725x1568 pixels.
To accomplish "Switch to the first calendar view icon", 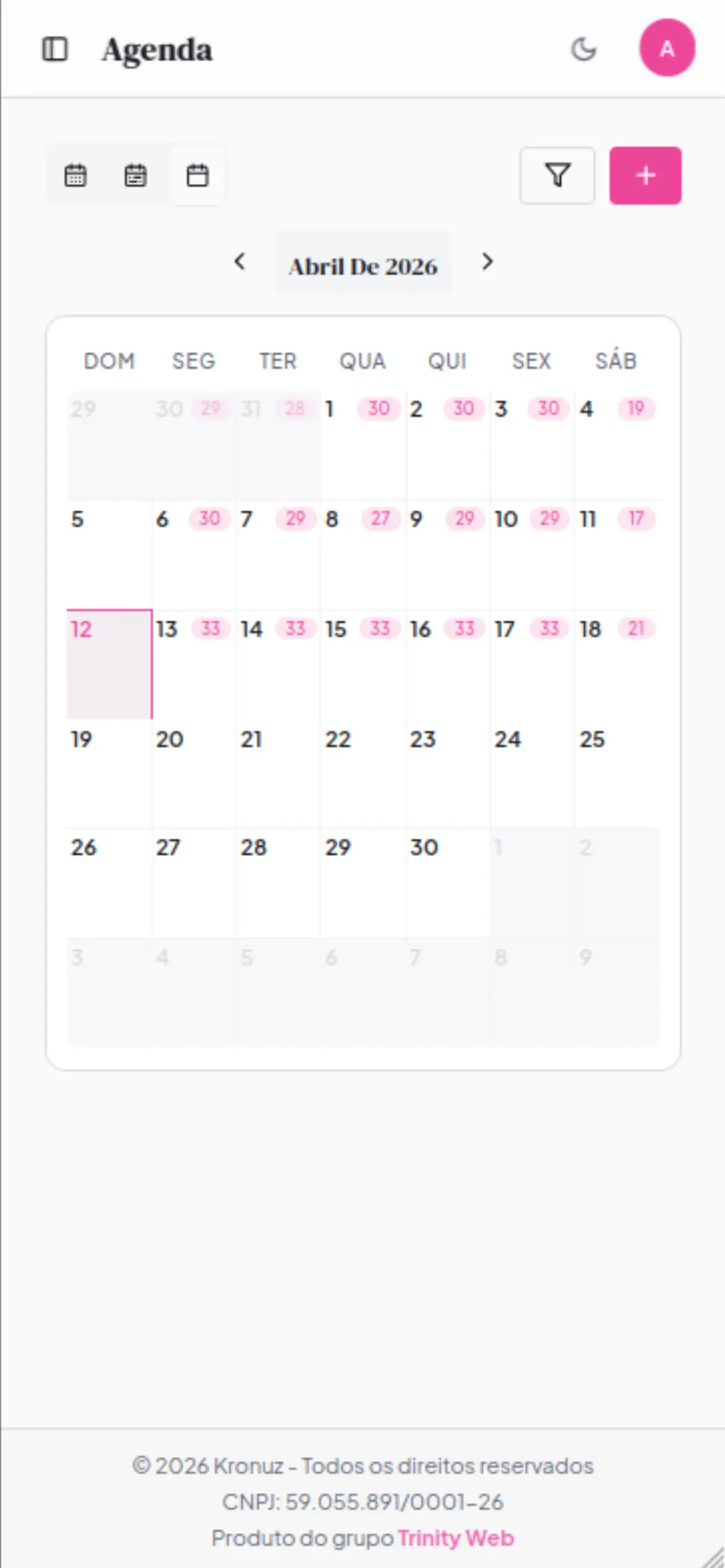I will [x=76, y=176].
